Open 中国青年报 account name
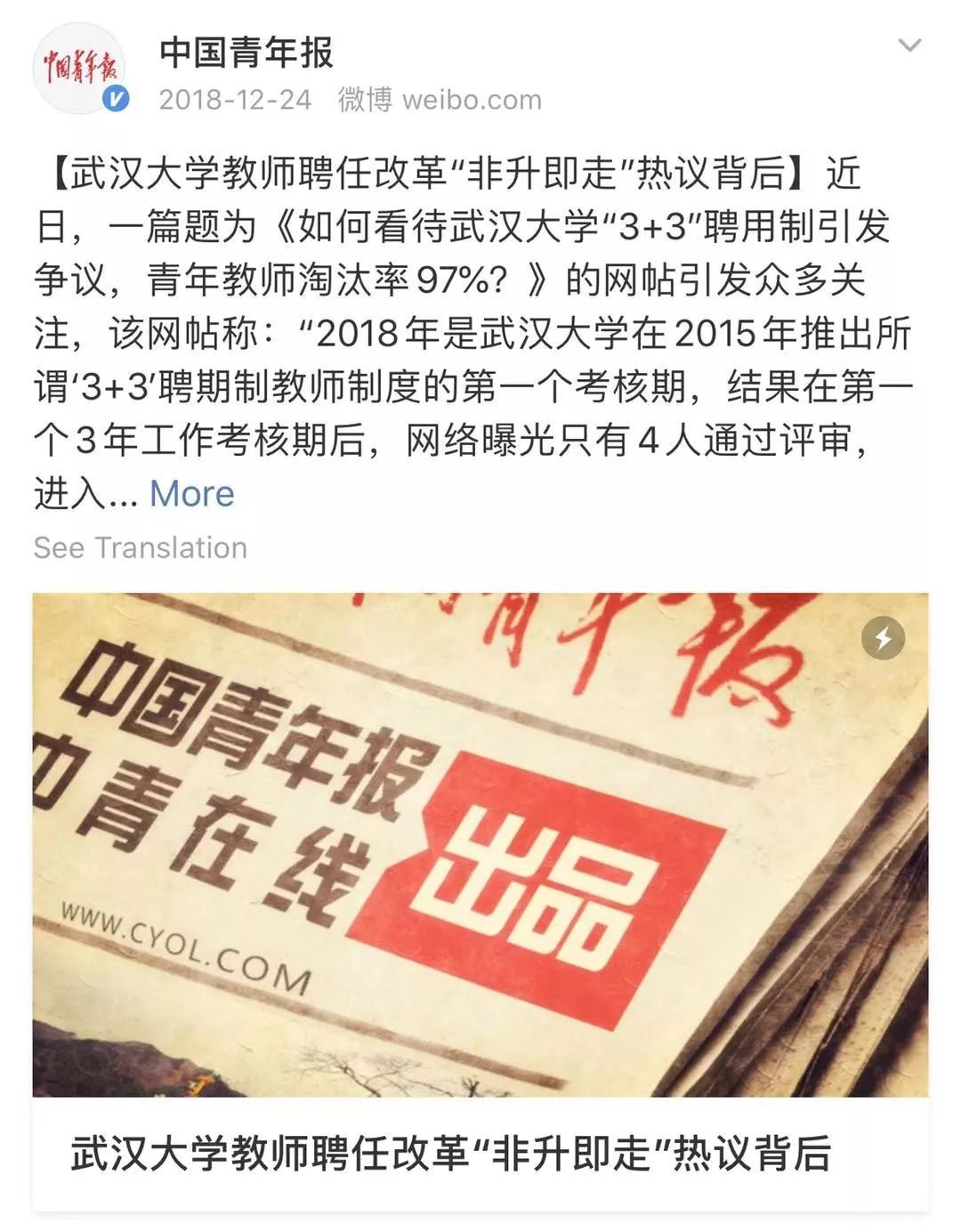The width and height of the screenshot is (961, 1232). pos(246,53)
